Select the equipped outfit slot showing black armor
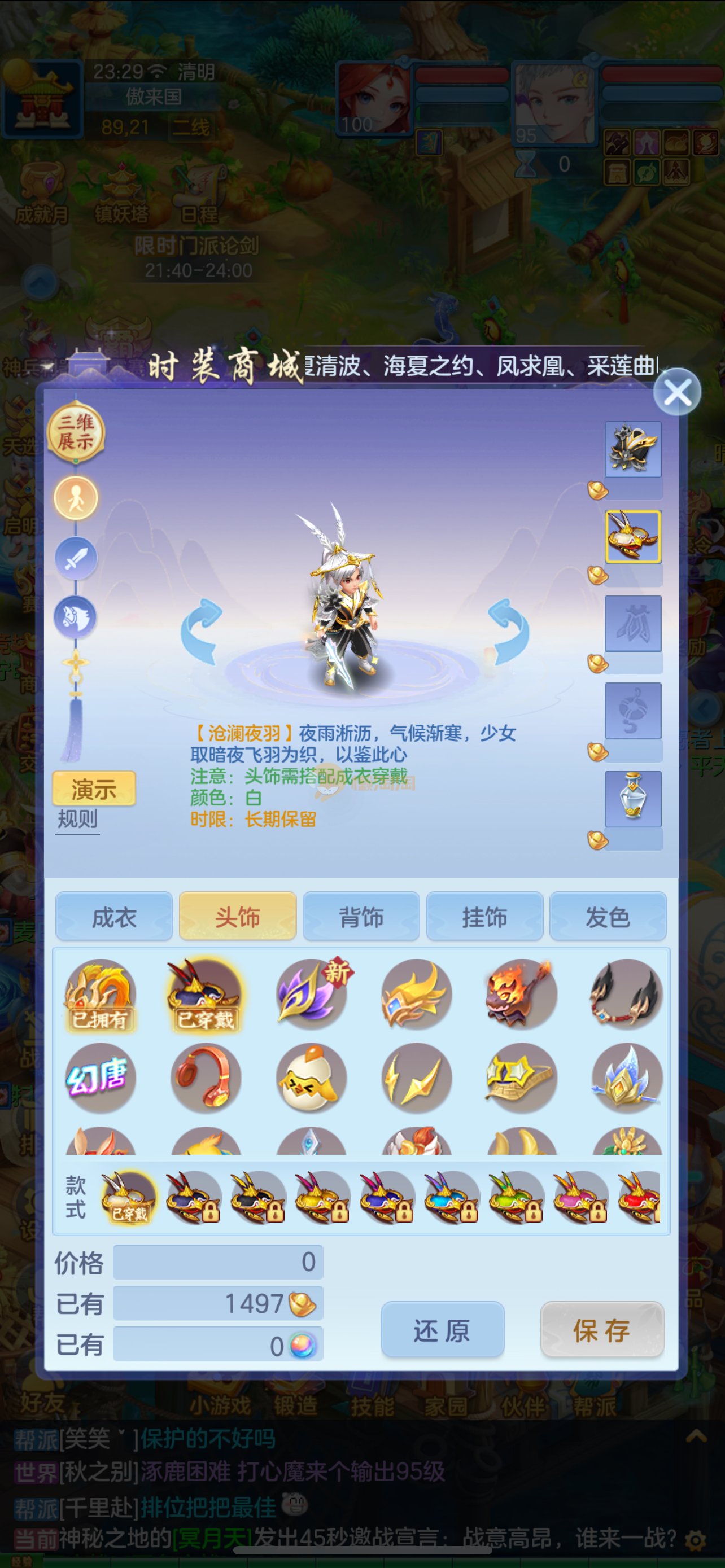Viewport: 725px width, 1568px height. click(x=632, y=449)
